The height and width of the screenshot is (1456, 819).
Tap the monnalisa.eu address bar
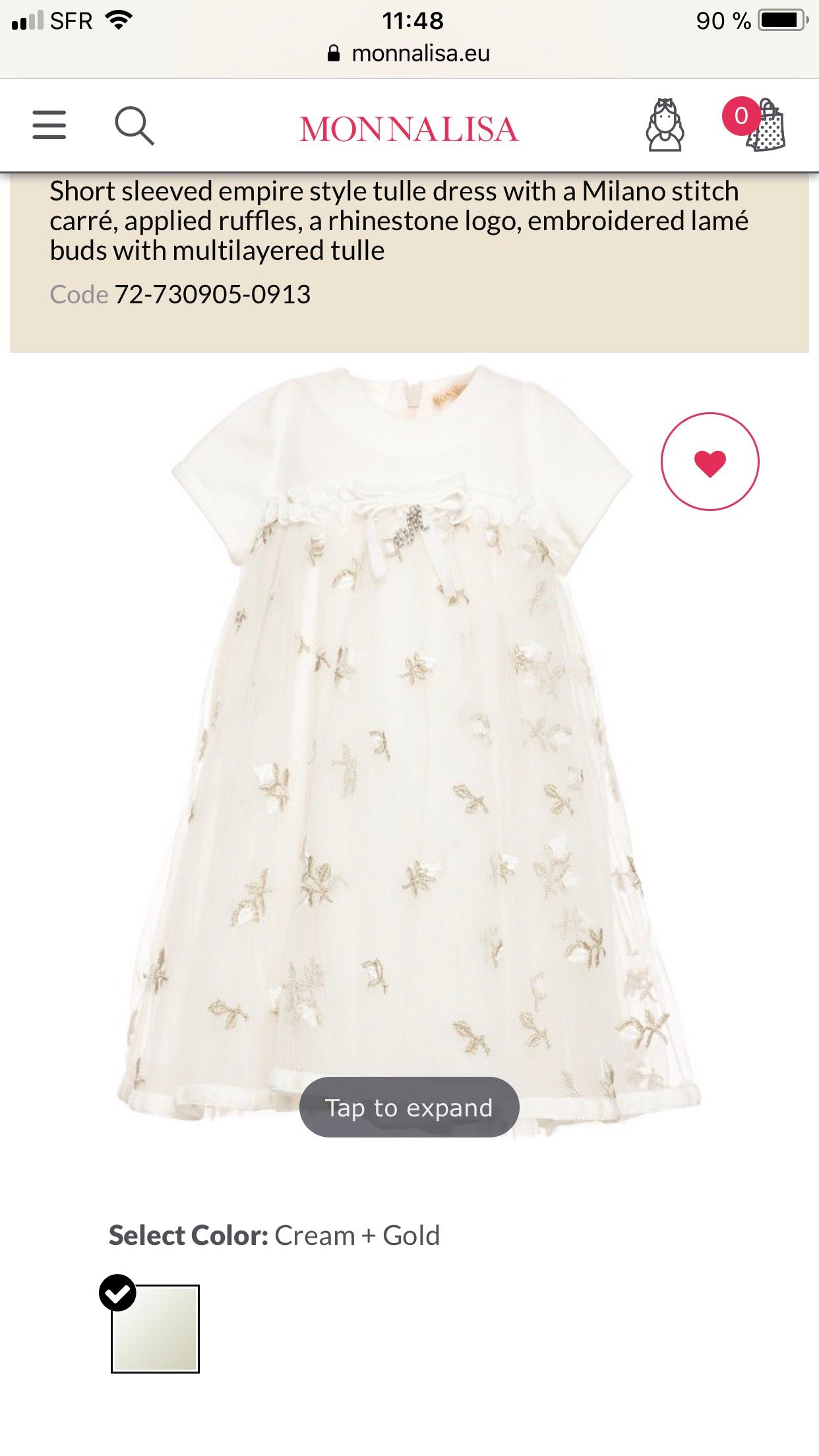pos(409,53)
